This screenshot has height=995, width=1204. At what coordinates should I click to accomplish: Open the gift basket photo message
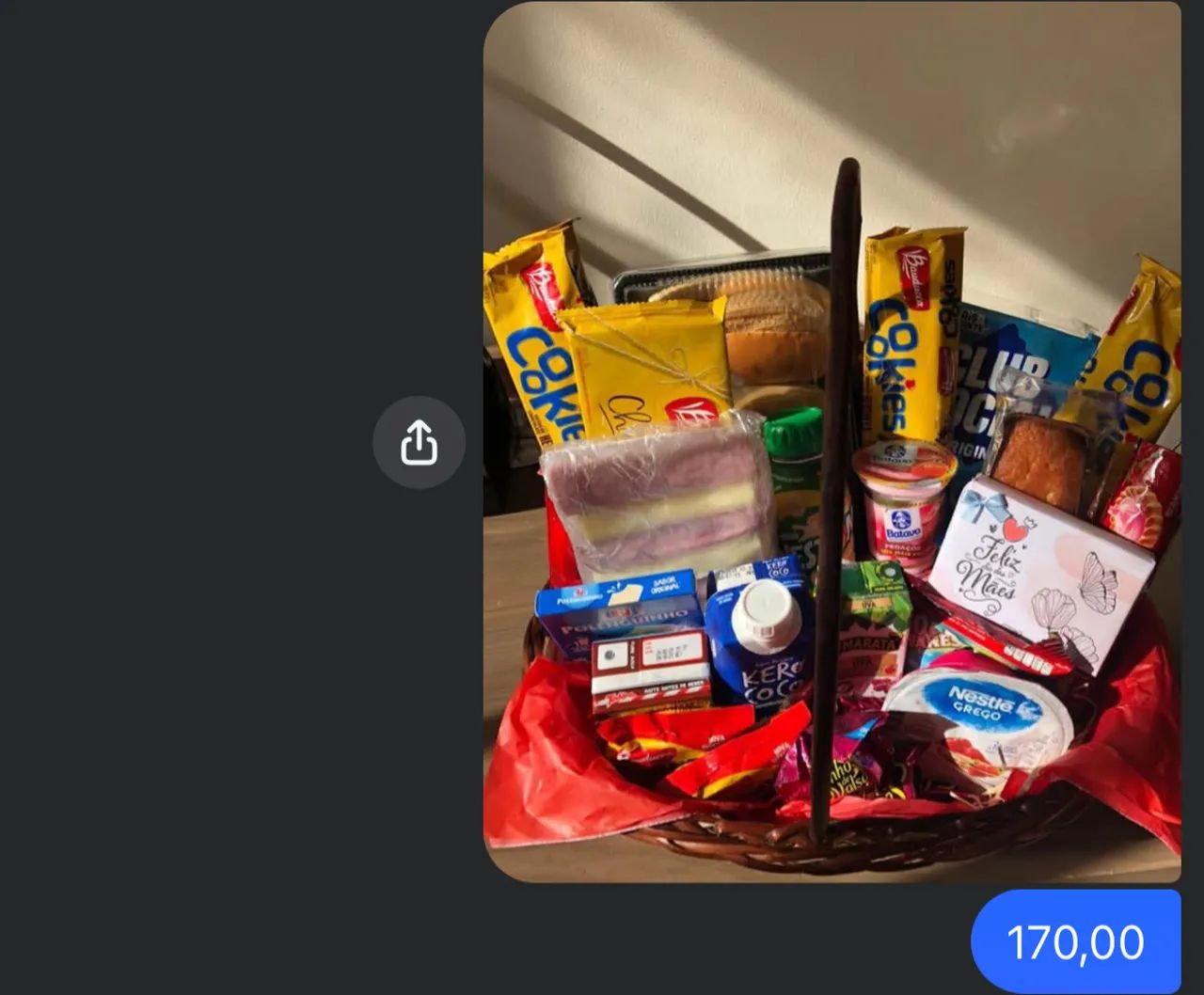pyautogui.click(x=832, y=442)
